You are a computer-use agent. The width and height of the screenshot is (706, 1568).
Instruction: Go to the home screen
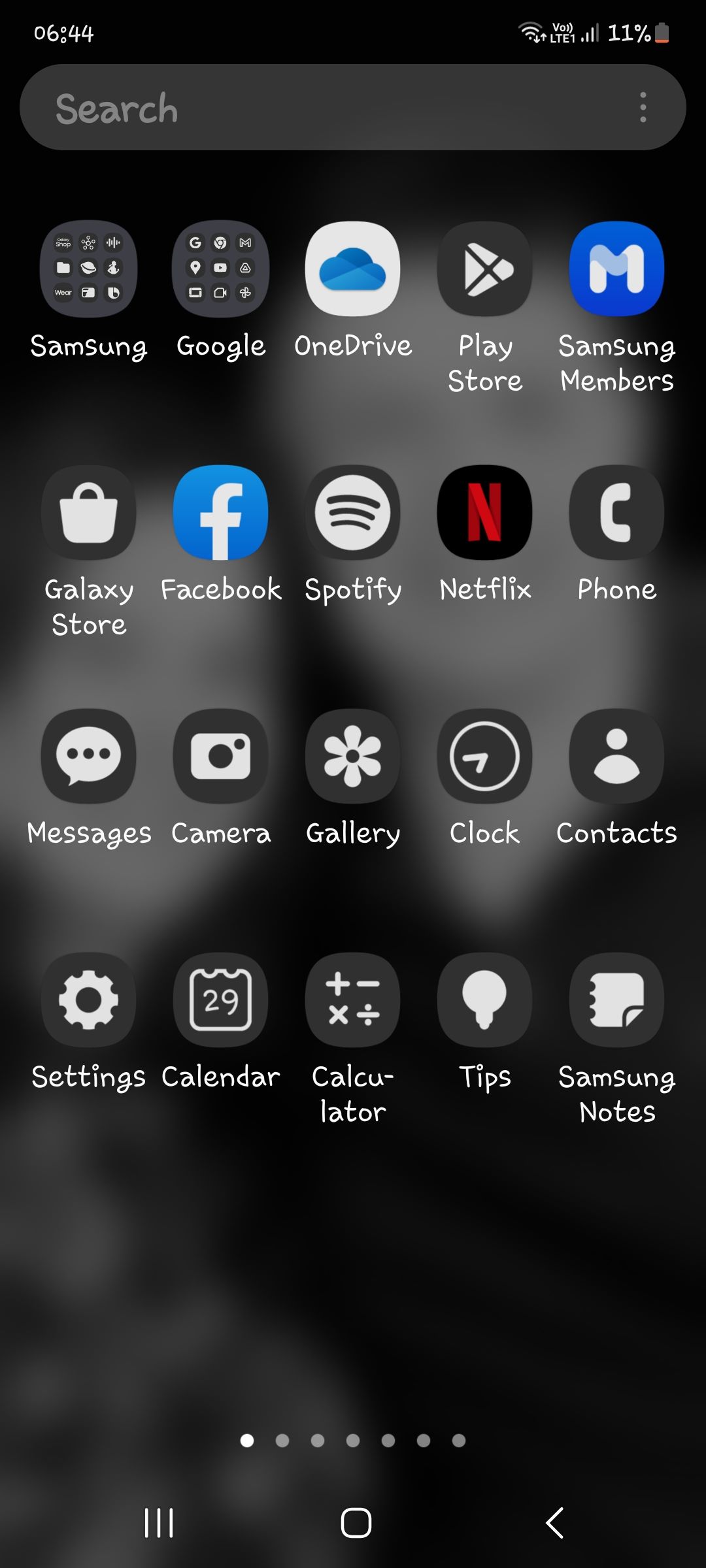356,1523
